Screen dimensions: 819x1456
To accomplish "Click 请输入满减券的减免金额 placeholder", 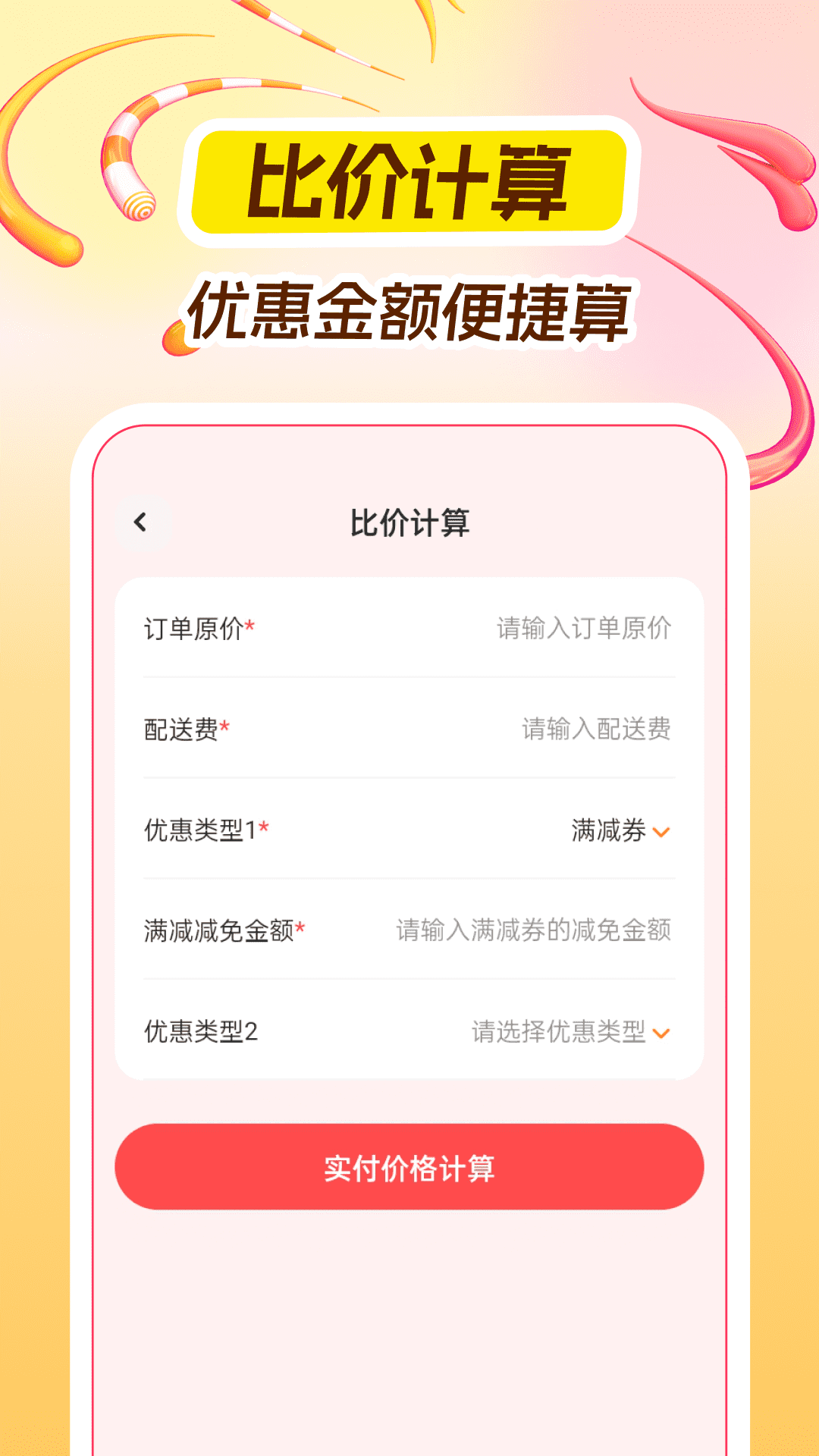I will (x=535, y=933).
